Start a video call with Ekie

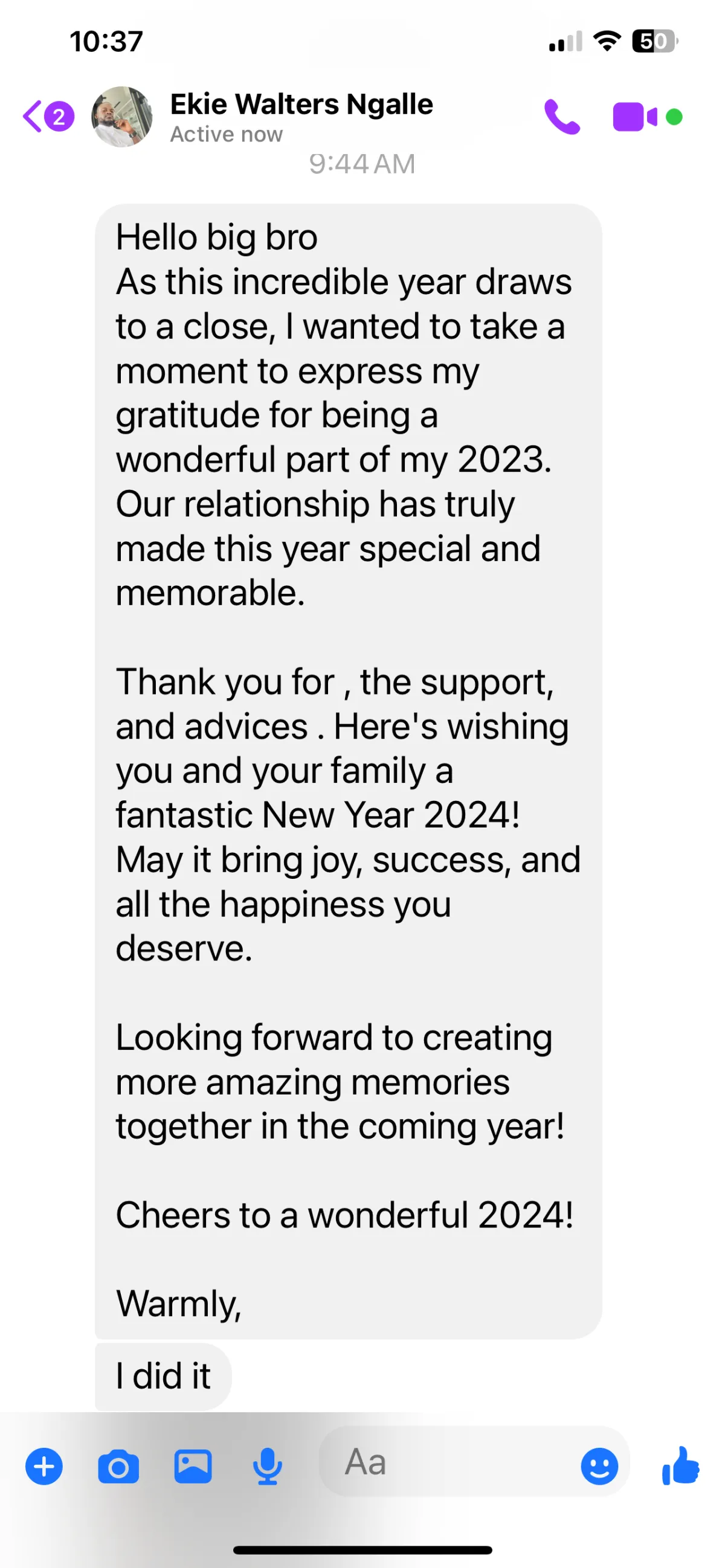click(x=634, y=116)
